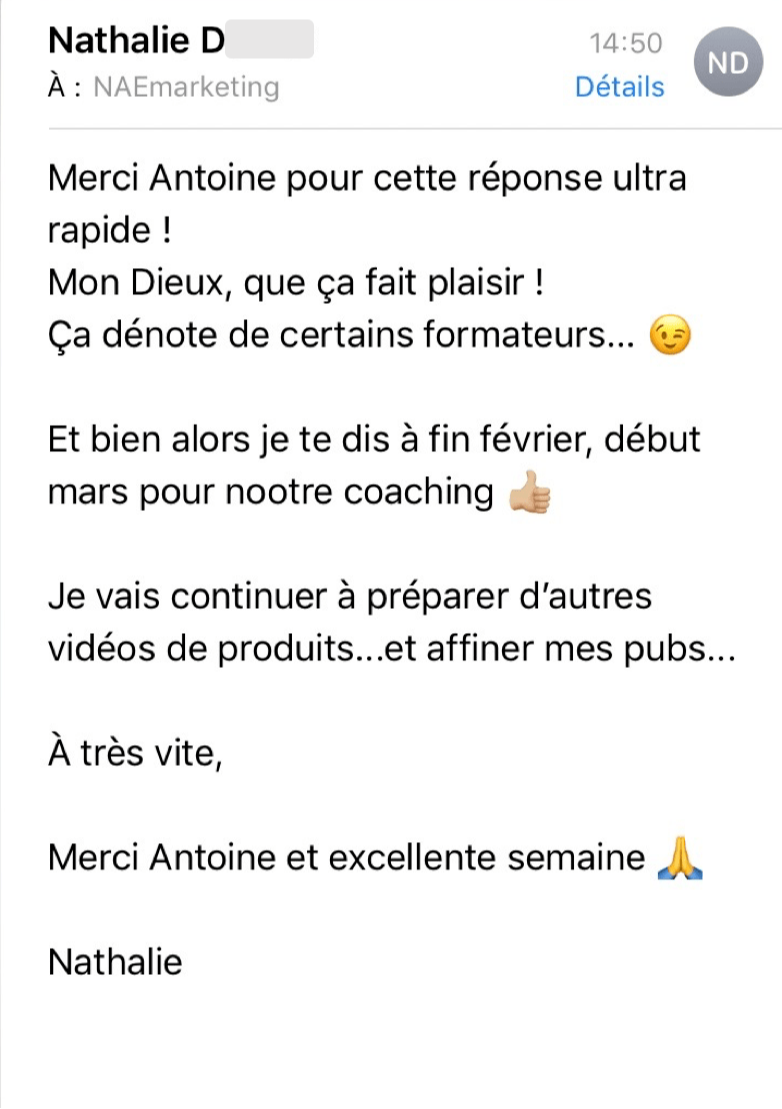Tap the ND sender avatar
The width and height of the screenshot is (782, 1109).
point(728,62)
